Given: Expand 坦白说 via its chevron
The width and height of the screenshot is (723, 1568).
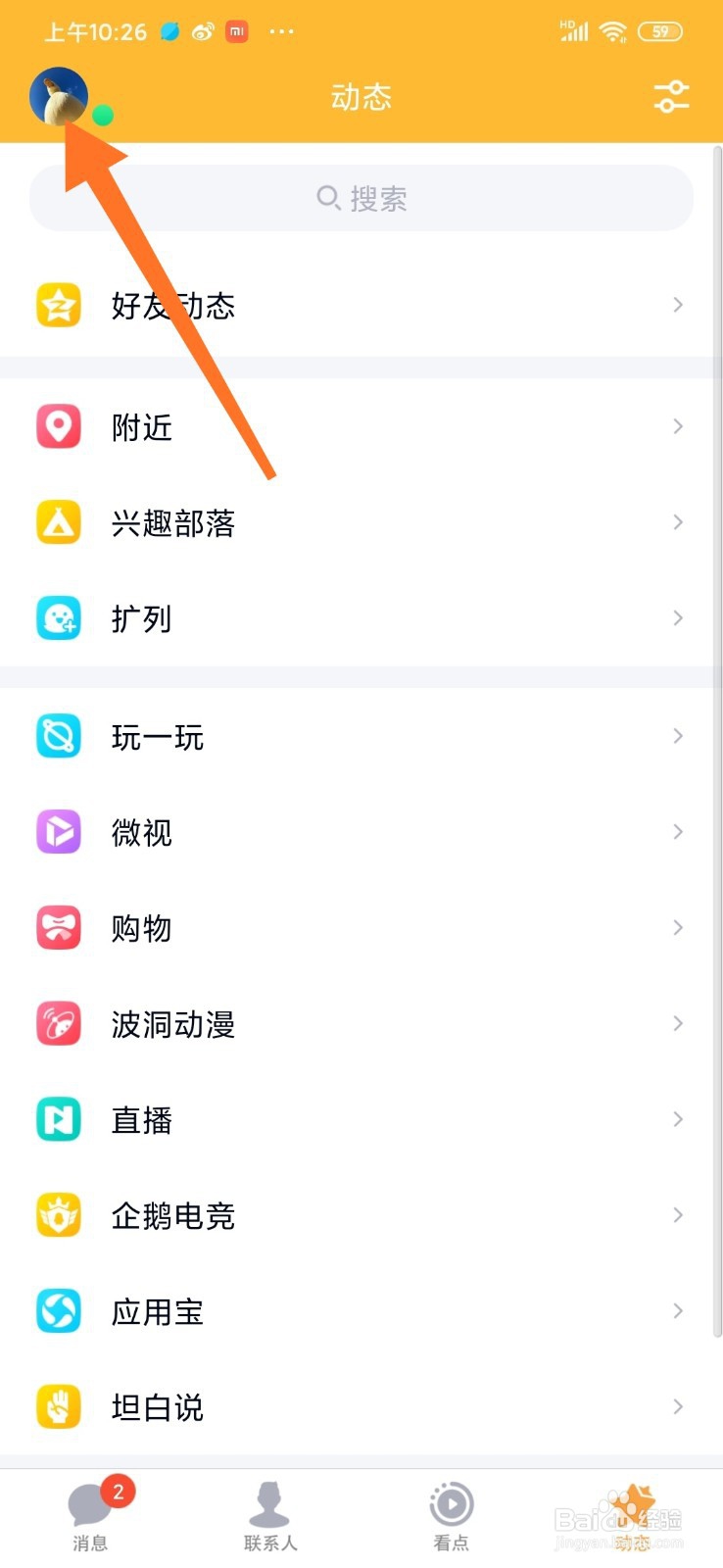Looking at the screenshot, I should click(678, 1406).
